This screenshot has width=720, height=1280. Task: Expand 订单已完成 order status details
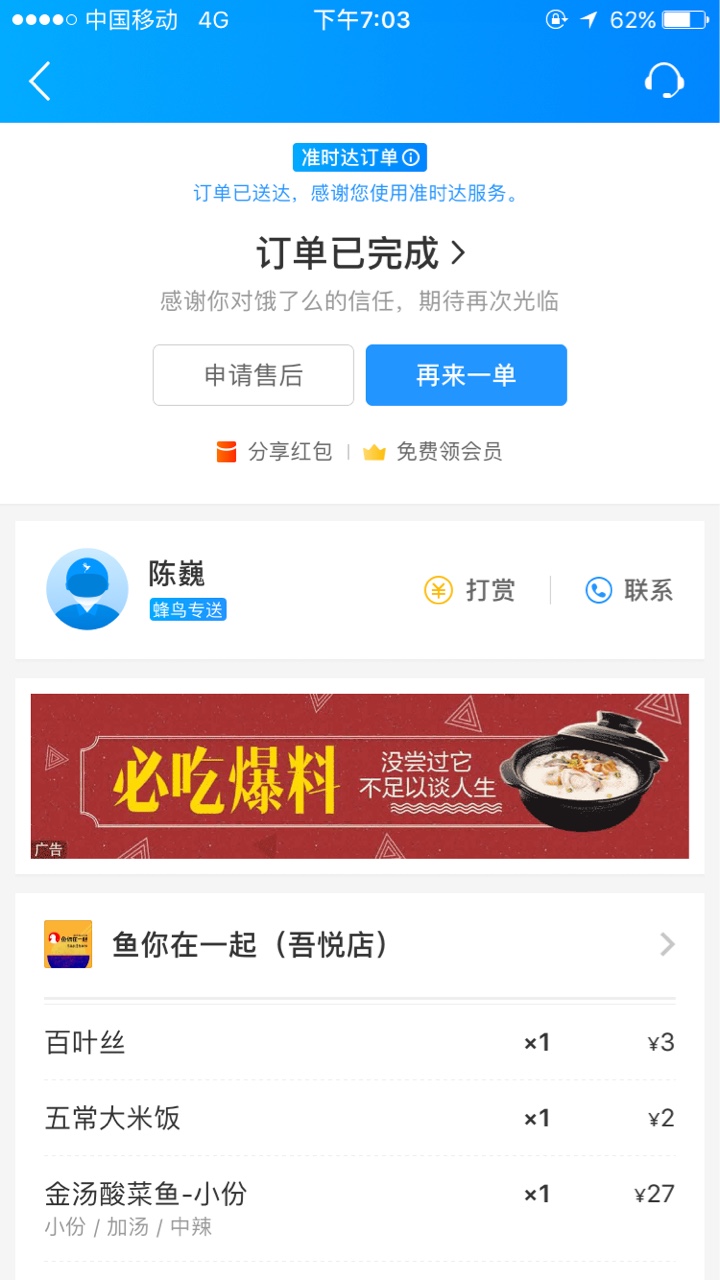[x=360, y=254]
